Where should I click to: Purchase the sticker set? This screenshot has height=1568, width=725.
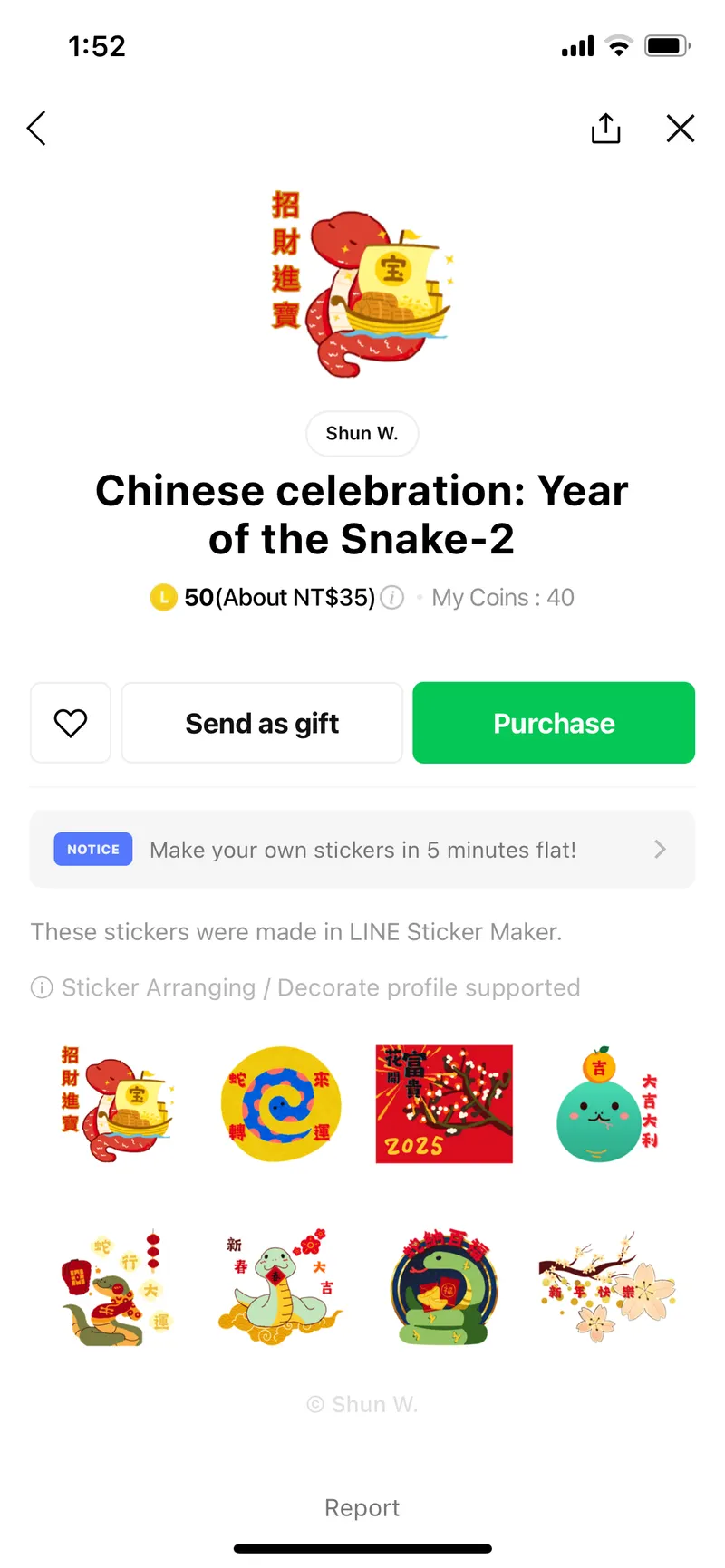(554, 723)
